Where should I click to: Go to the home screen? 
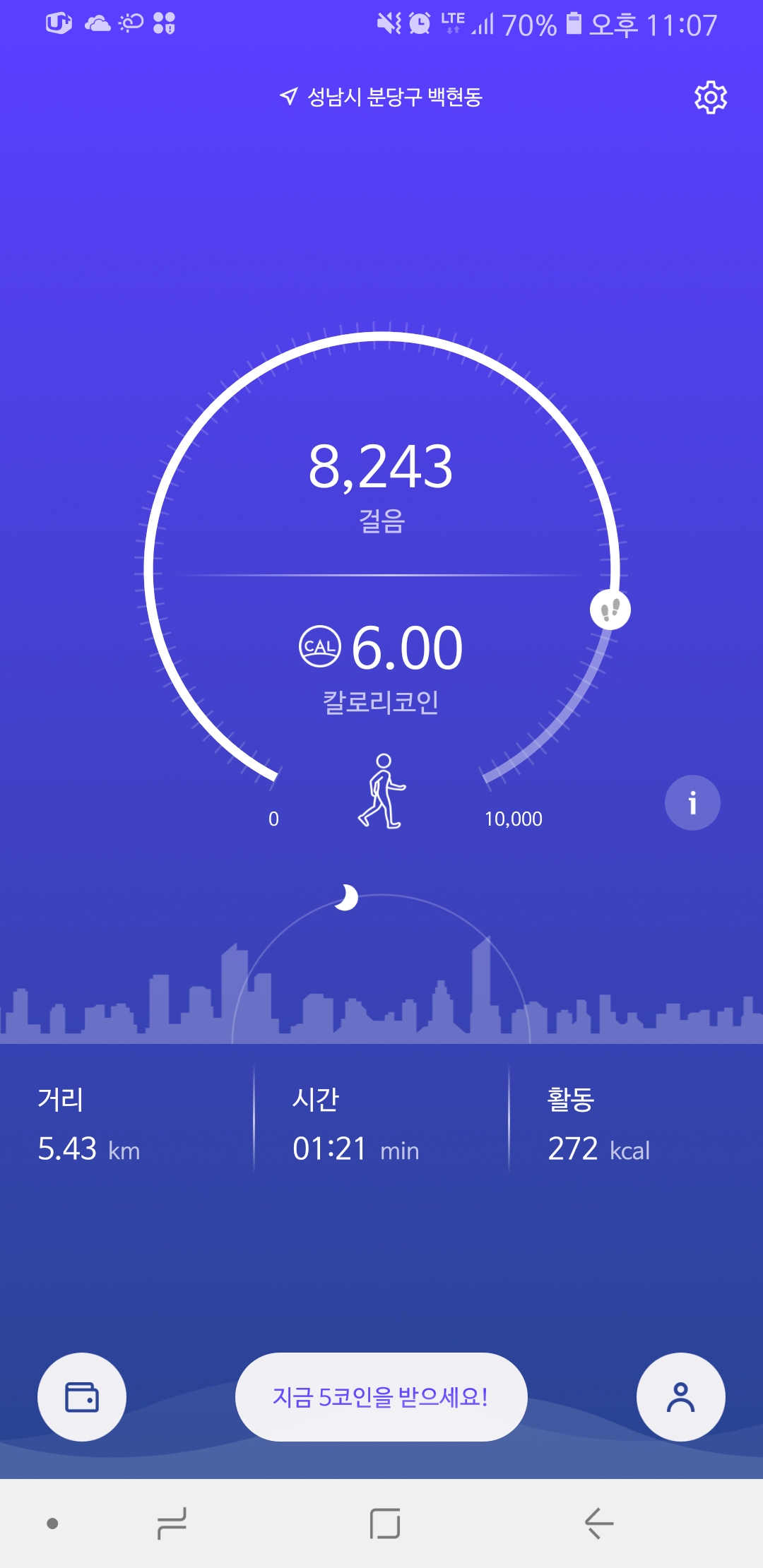point(385,1523)
